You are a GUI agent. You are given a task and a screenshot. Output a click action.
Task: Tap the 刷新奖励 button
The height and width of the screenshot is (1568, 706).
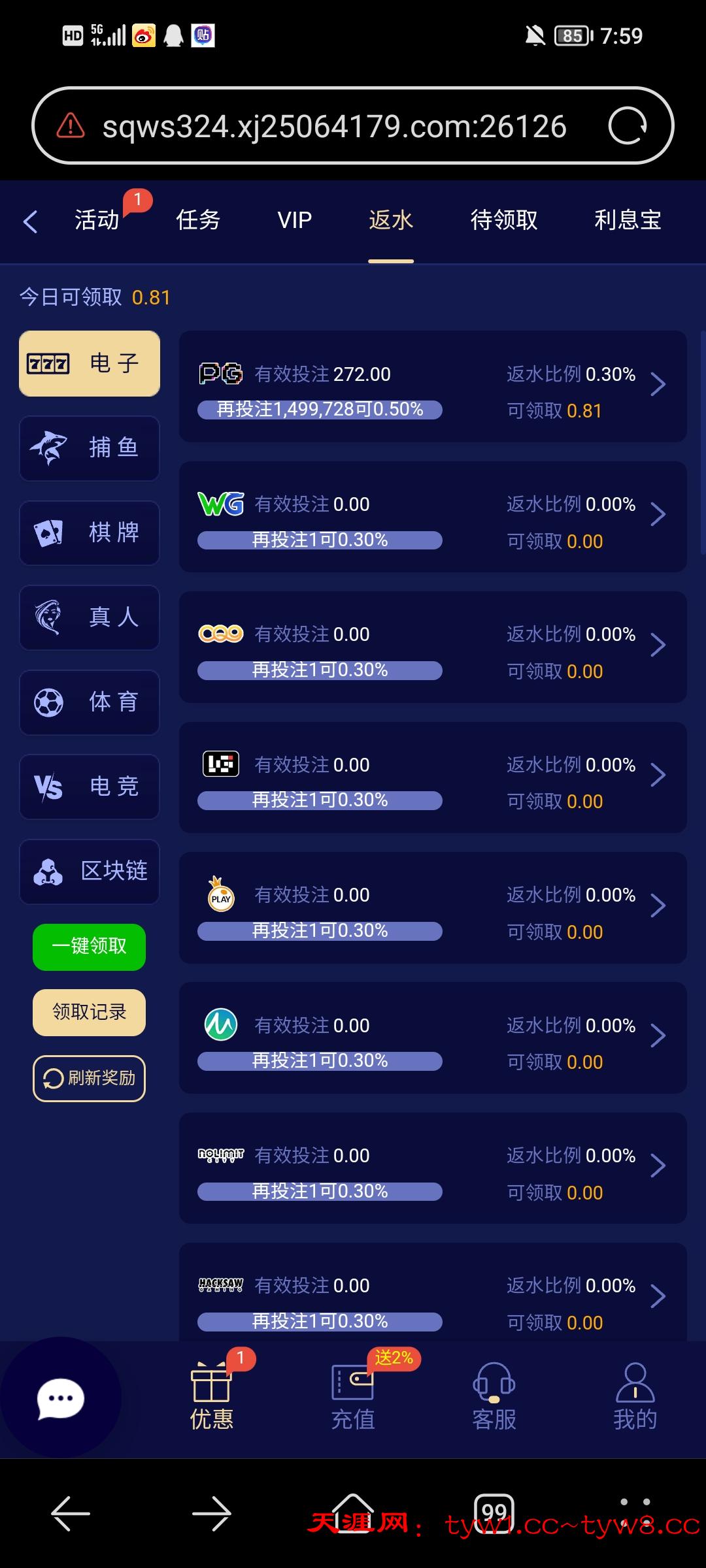pyautogui.click(x=90, y=1078)
